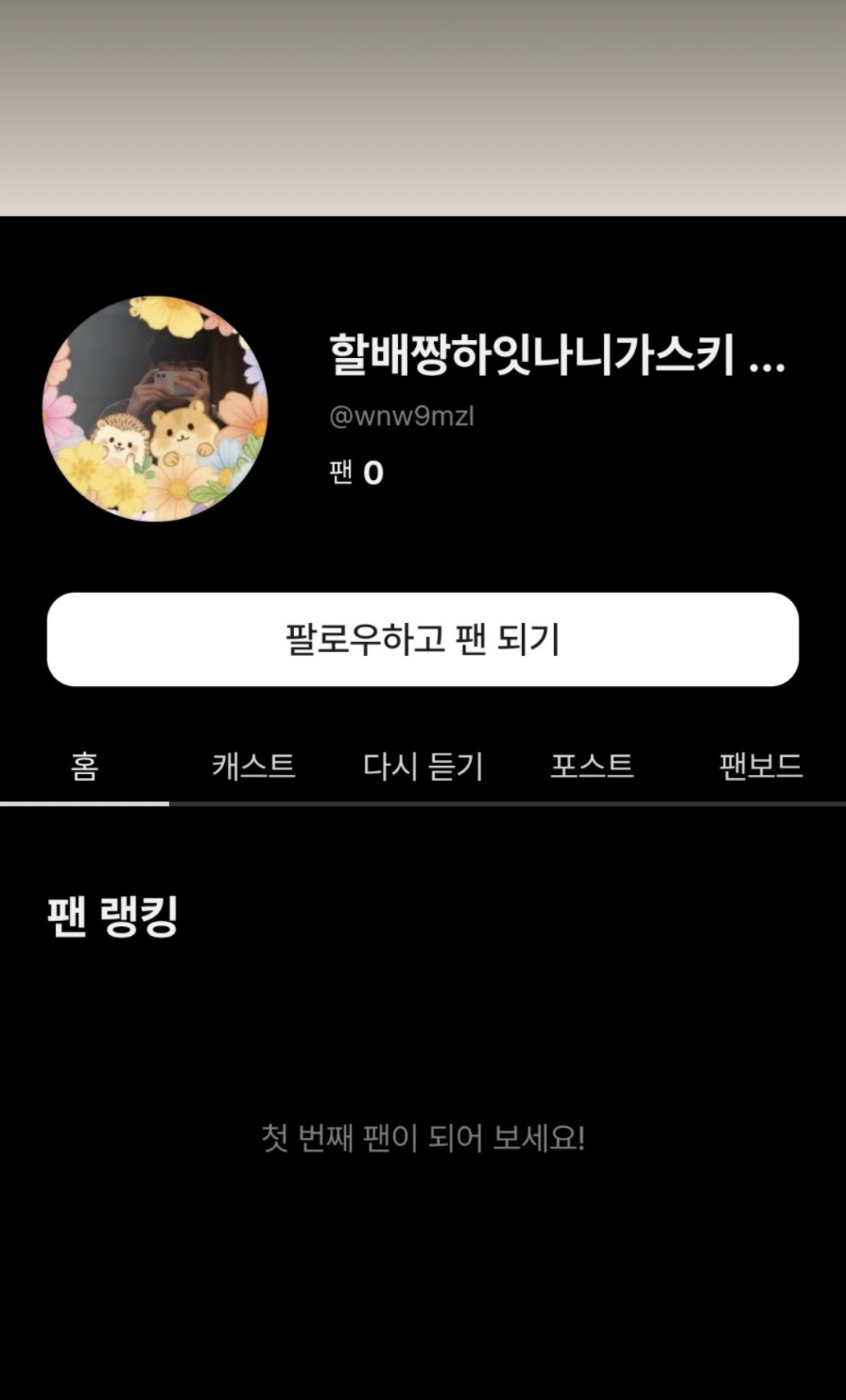This screenshot has width=846, height=1400.
Task: Tap the 팔로우하고 팬 되기 follow button
Action: pyautogui.click(x=423, y=639)
